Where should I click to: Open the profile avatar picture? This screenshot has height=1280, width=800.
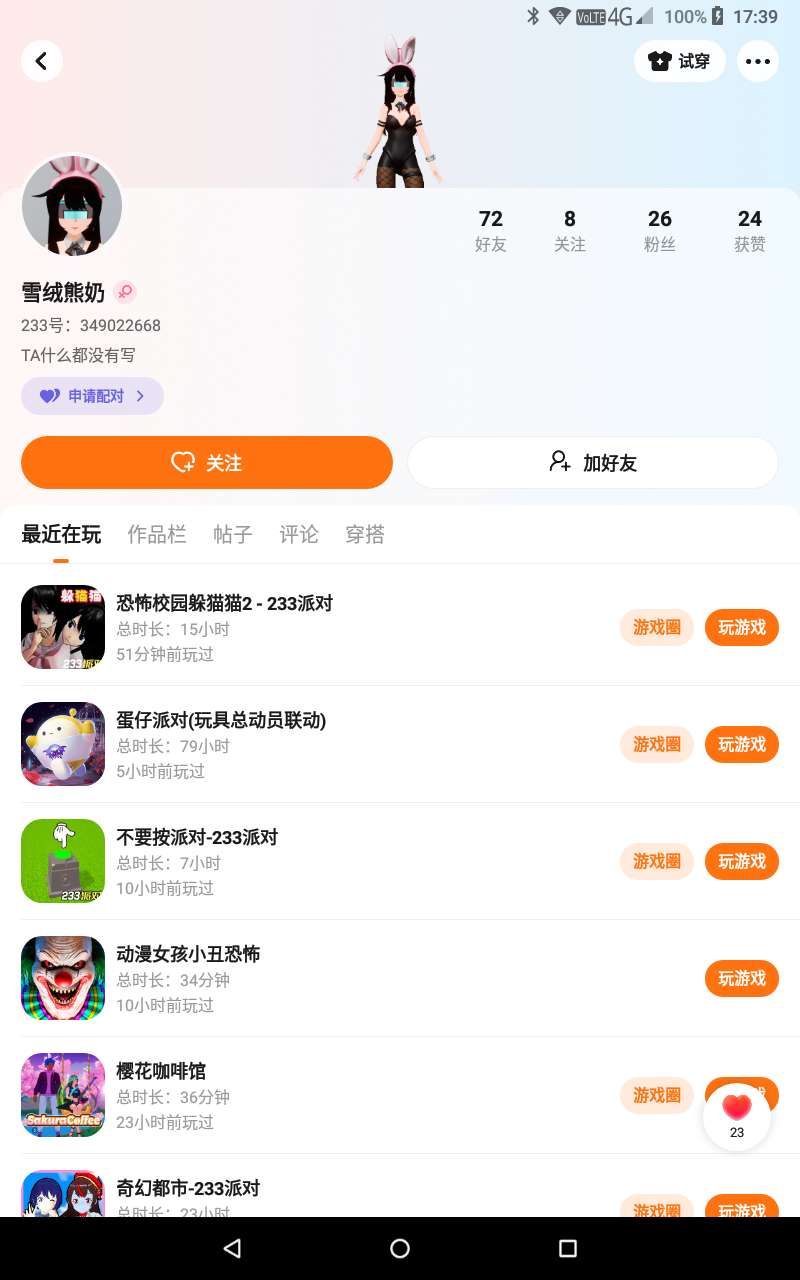72,206
